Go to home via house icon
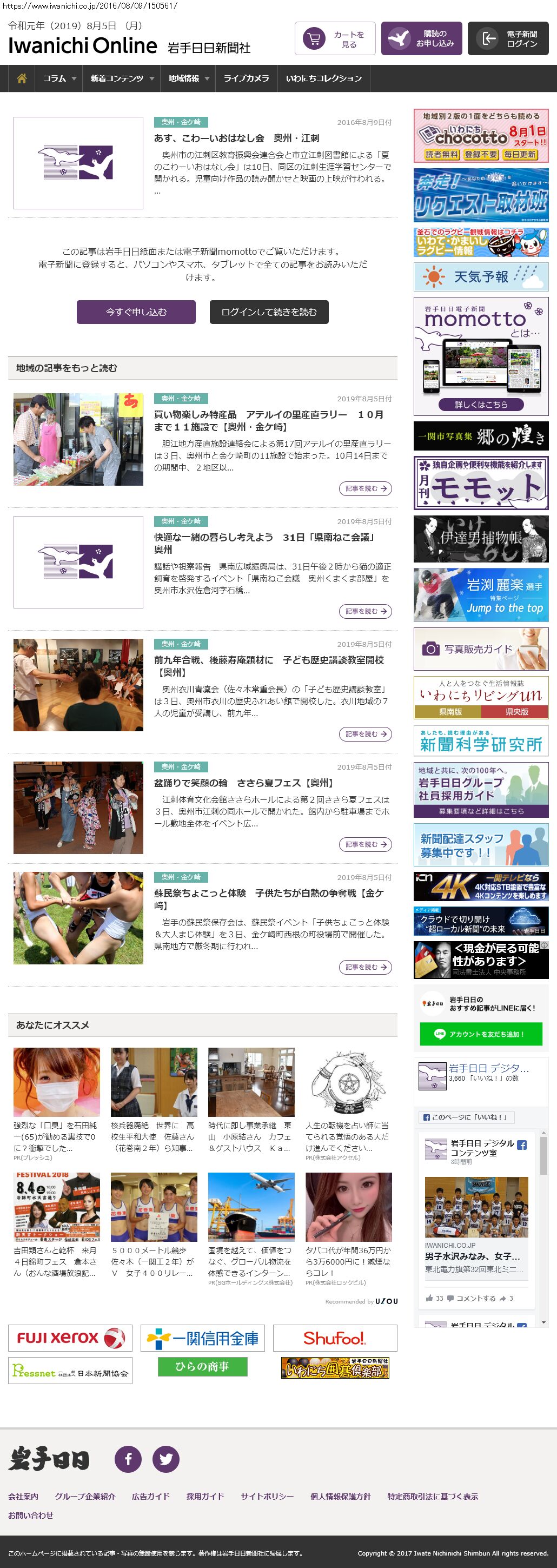The height and width of the screenshot is (1568, 557). pyautogui.click(x=22, y=78)
